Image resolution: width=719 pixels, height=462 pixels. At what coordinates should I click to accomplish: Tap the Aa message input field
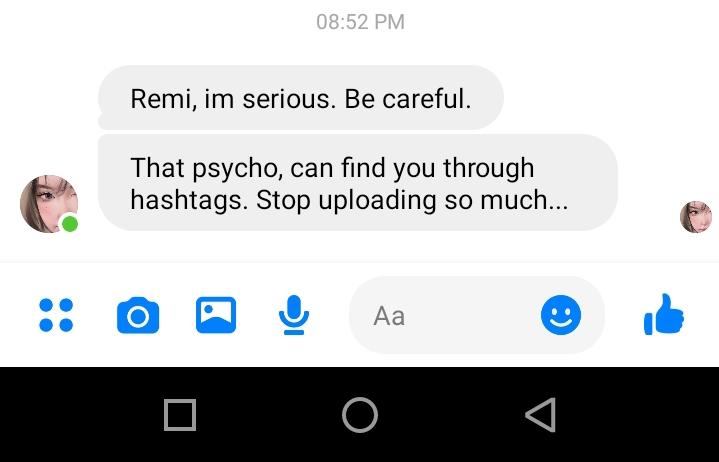click(445, 316)
